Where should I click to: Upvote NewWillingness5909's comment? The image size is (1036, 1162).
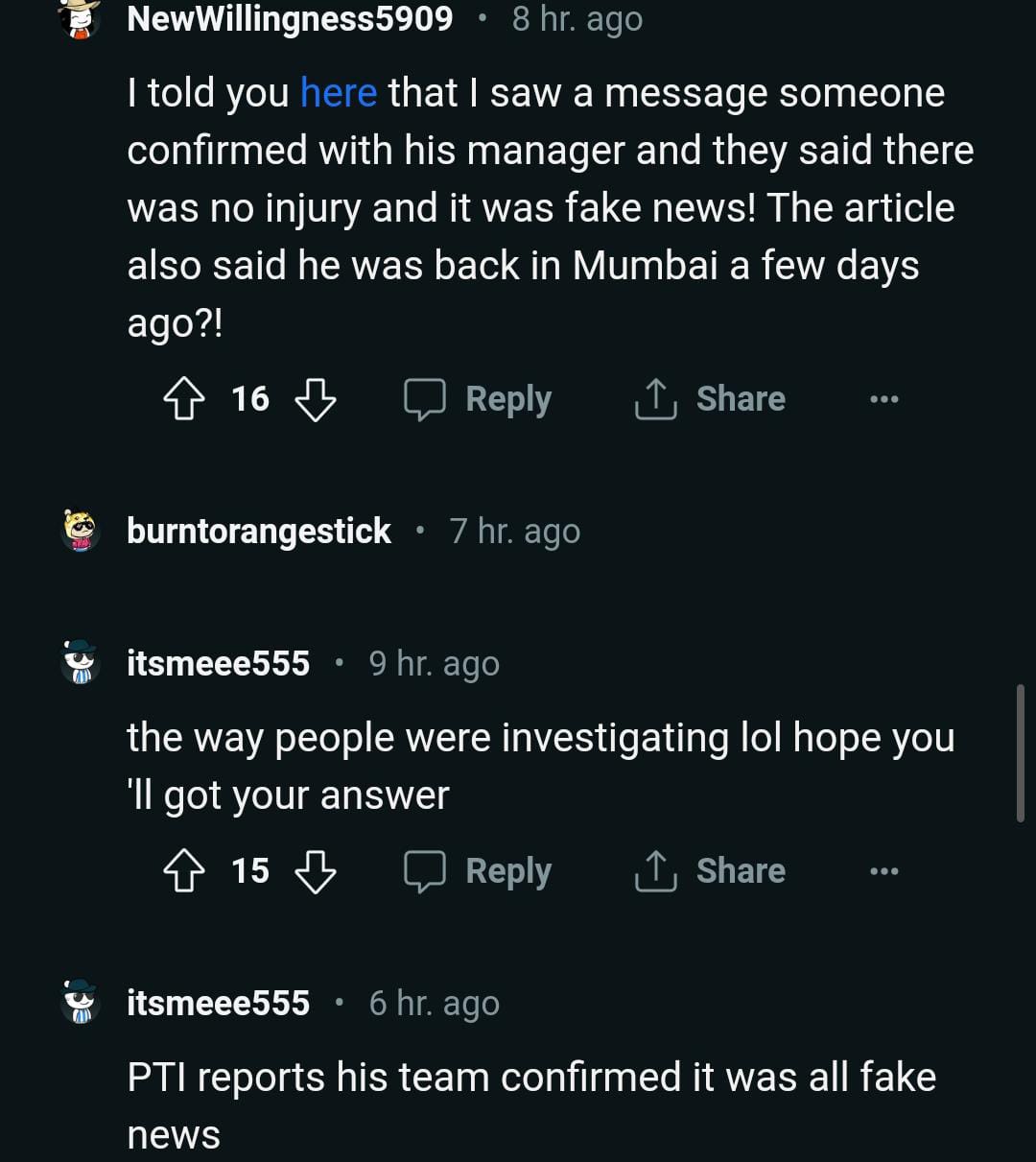tap(182, 399)
